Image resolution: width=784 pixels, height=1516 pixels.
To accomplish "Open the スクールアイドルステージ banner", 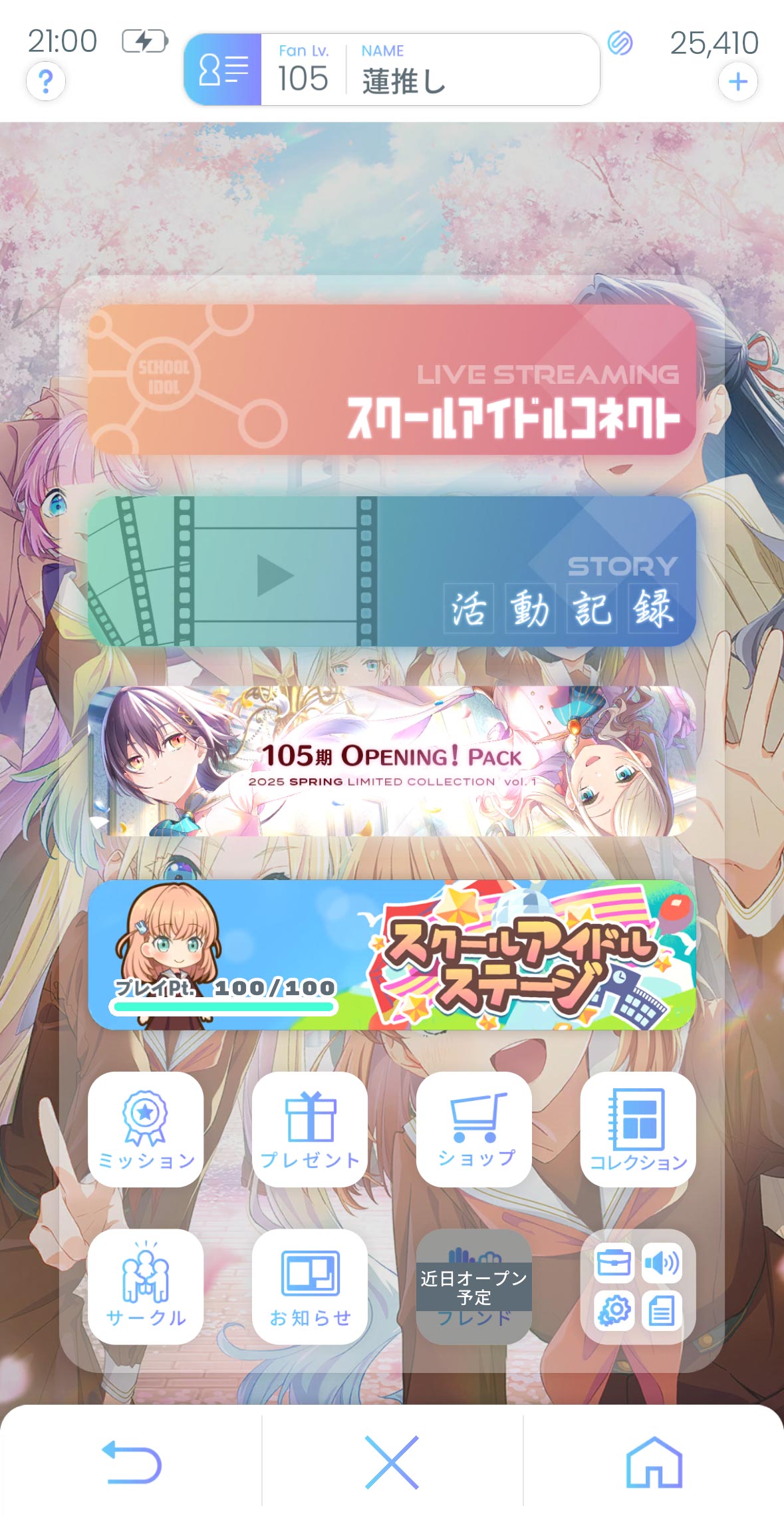I will tap(392, 955).
